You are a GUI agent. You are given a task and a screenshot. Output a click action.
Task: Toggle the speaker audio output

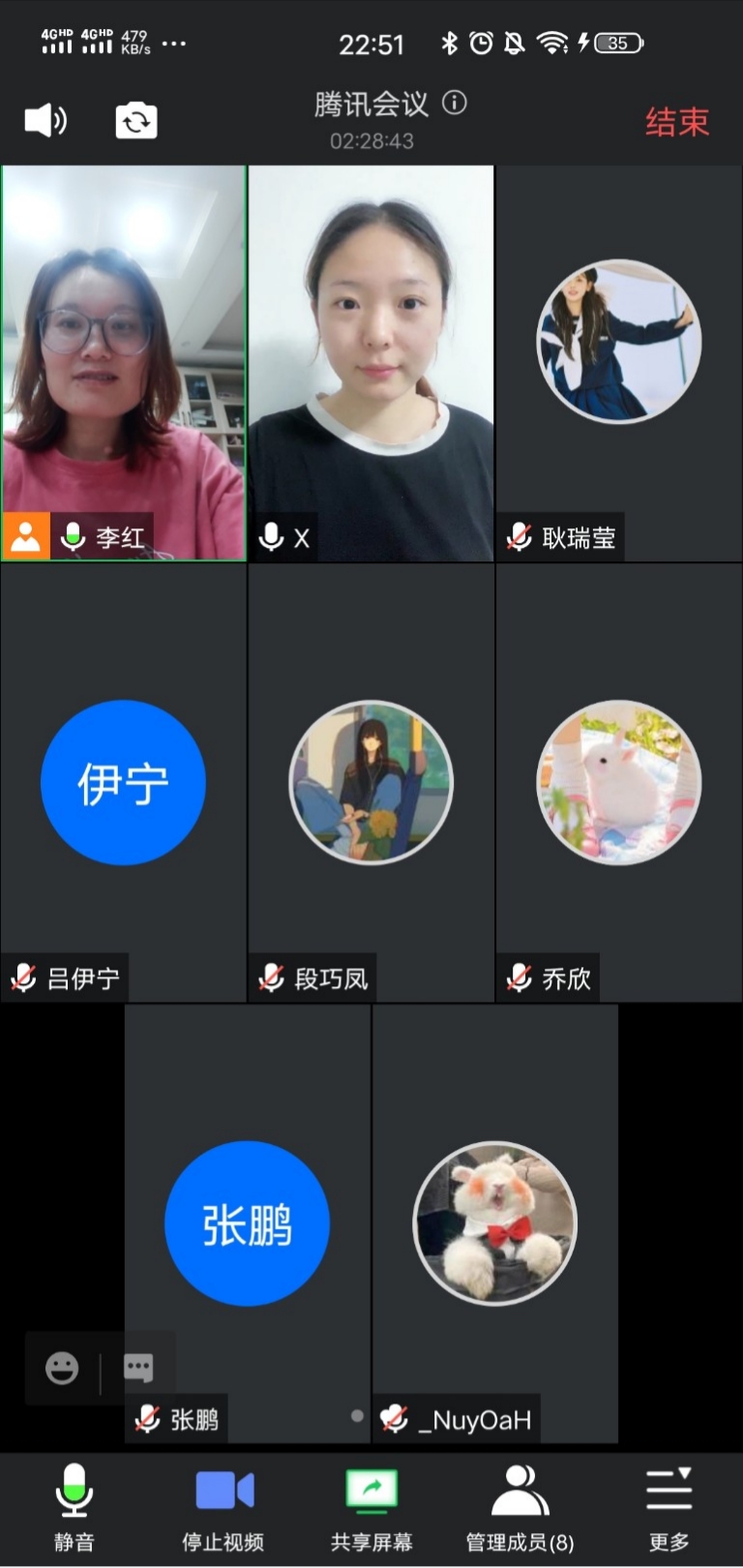[45, 121]
